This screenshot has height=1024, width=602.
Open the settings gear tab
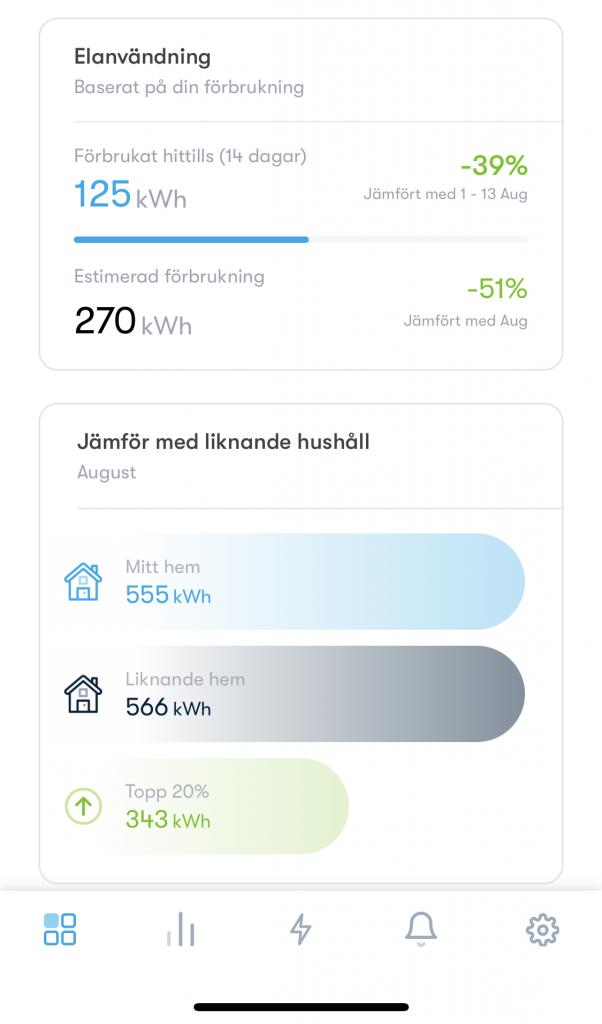pos(541,929)
